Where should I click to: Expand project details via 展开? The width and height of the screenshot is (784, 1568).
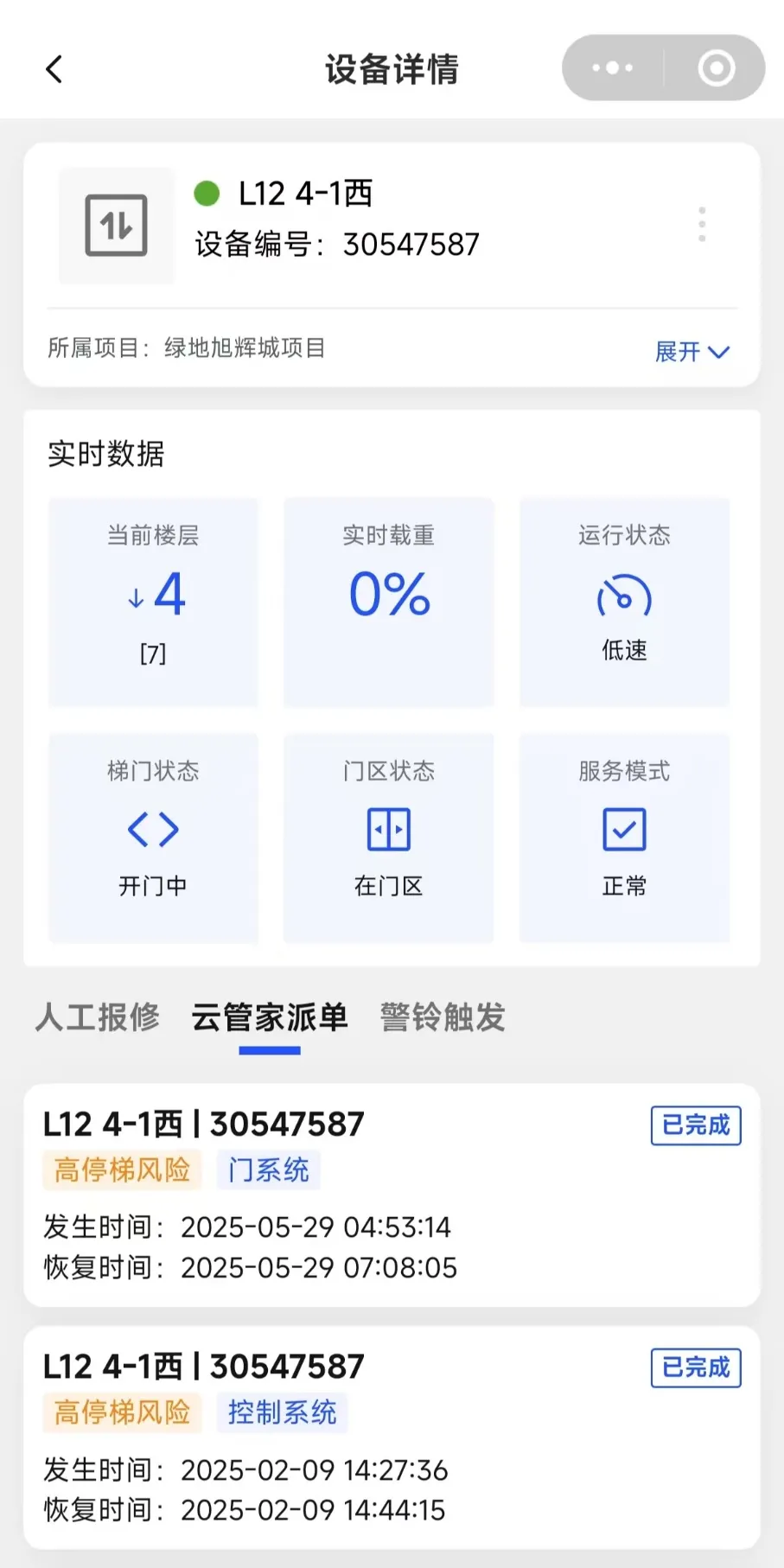pyautogui.click(x=692, y=351)
